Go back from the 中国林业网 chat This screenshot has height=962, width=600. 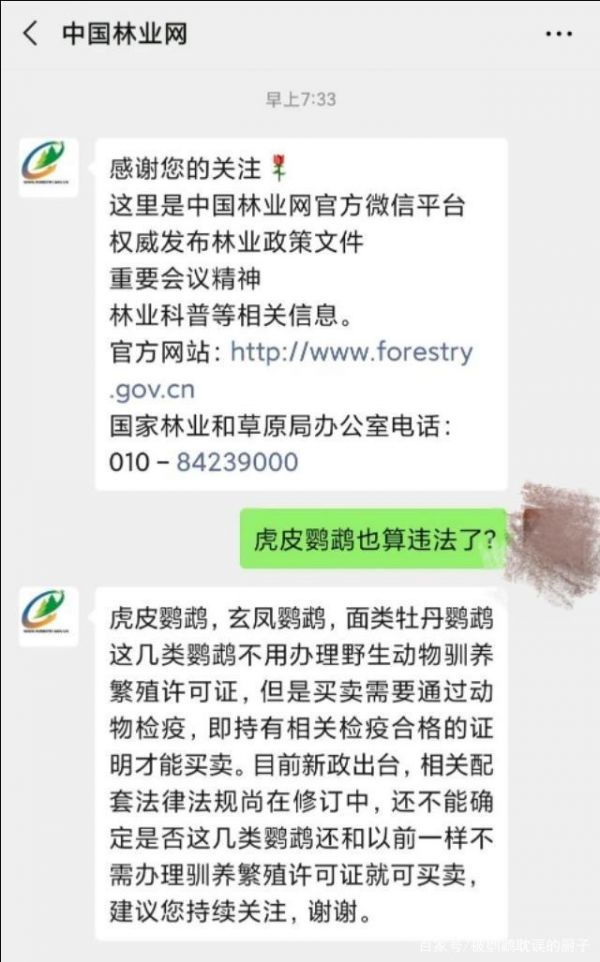click(30, 34)
